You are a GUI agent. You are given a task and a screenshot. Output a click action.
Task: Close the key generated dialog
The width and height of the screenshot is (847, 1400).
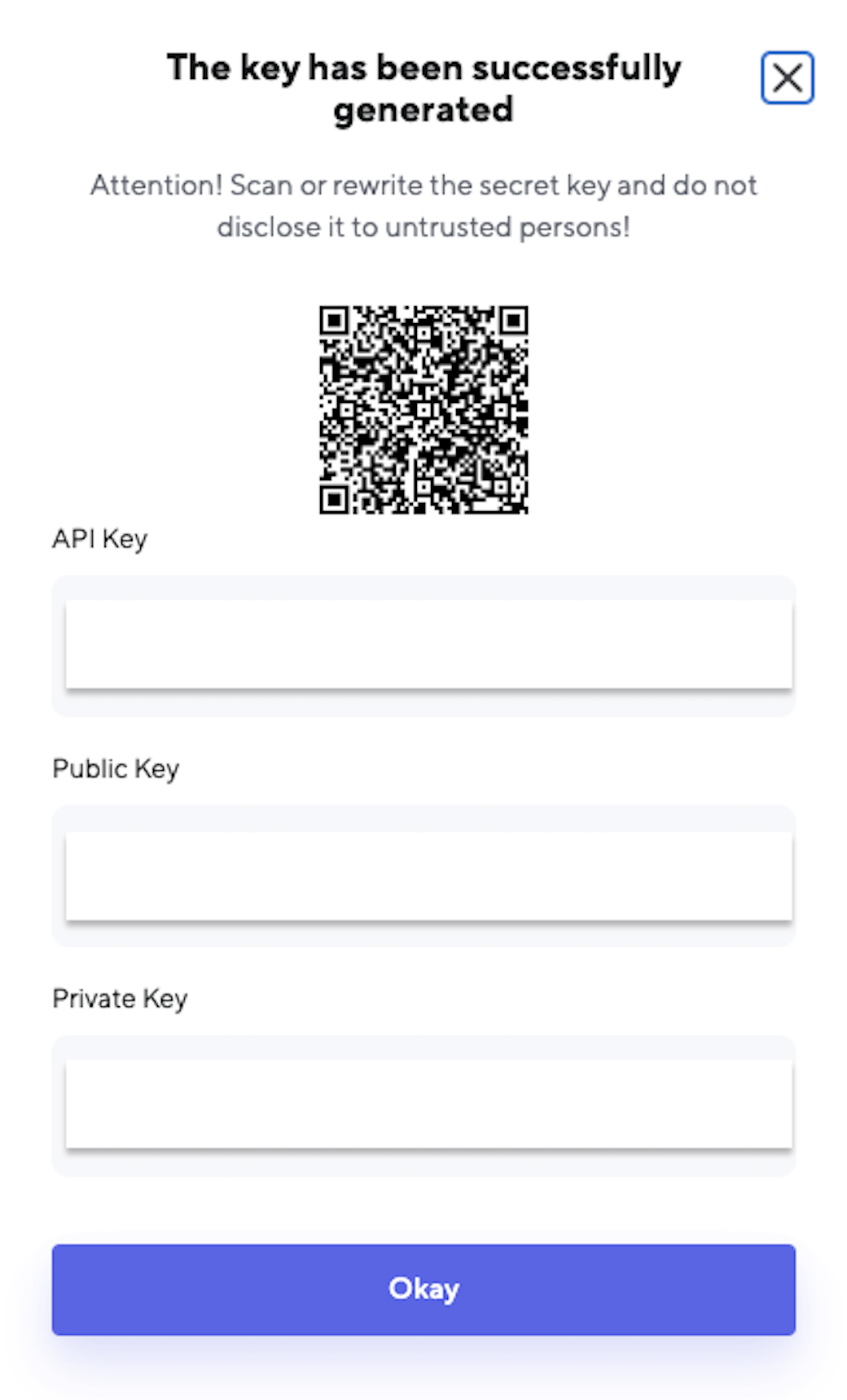click(787, 78)
